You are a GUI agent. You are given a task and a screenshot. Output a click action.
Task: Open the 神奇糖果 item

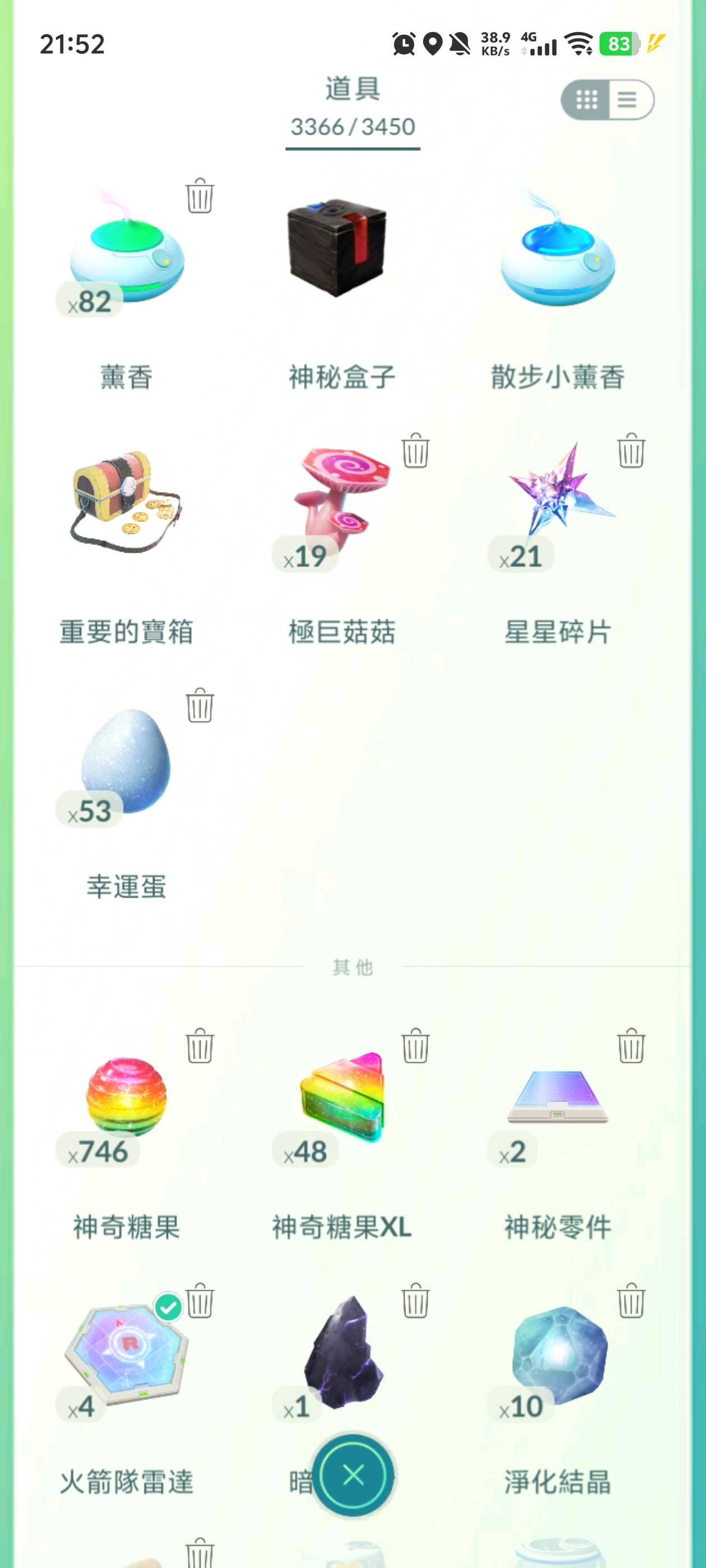point(126,1096)
